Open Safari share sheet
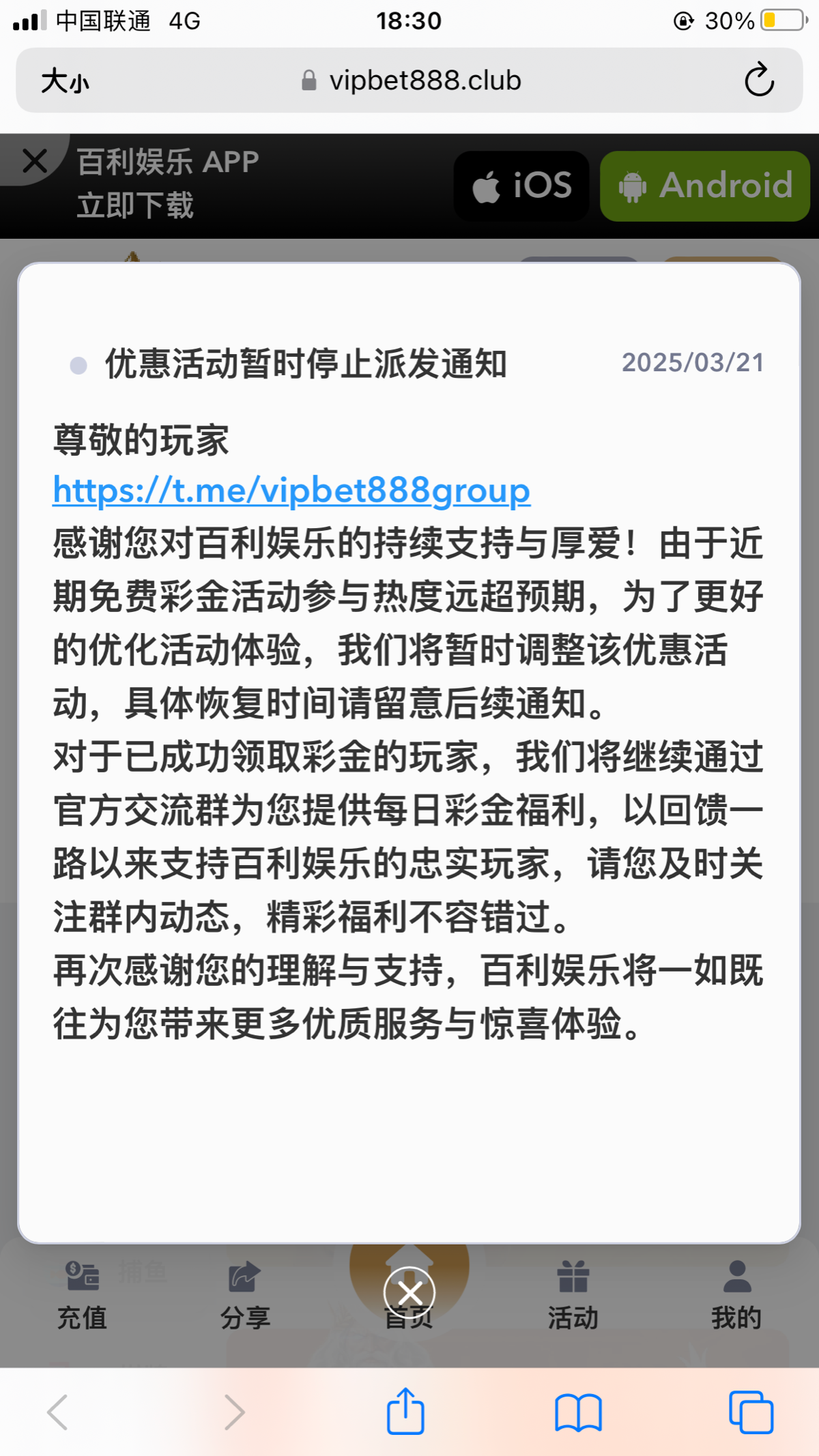 pyautogui.click(x=406, y=1411)
